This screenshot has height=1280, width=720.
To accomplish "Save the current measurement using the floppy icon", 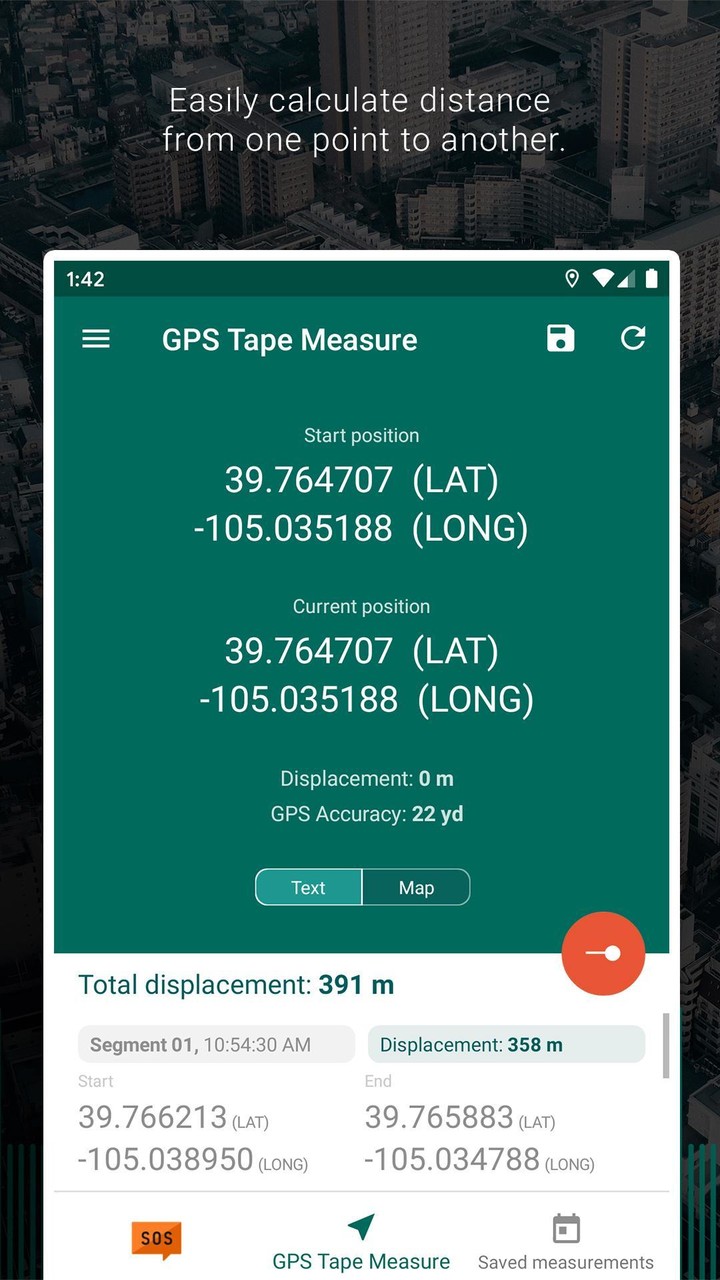I will pyautogui.click(x=560, y=339).
